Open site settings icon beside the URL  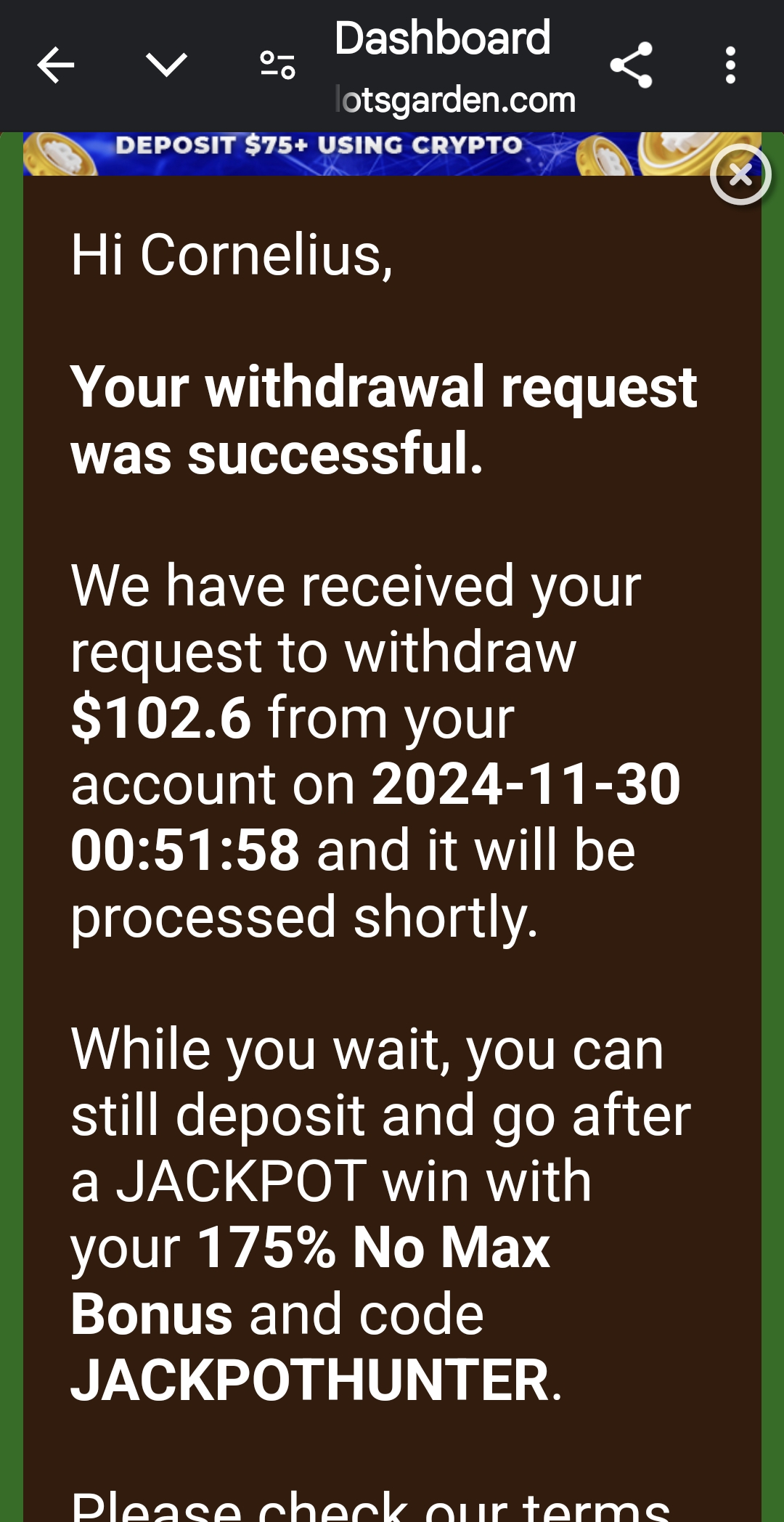coord(277,65)
